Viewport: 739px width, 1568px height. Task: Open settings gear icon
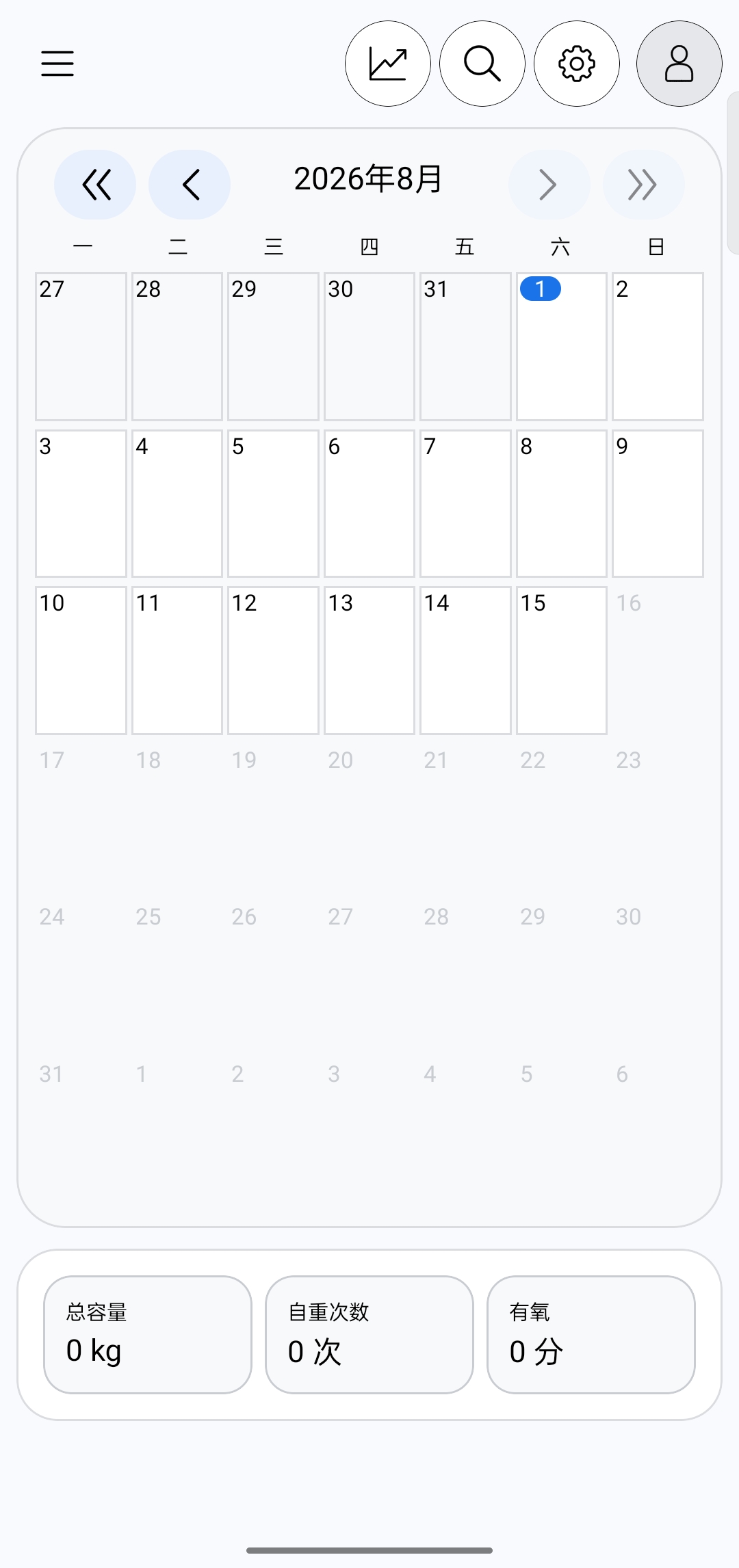click(x=577, y=64)
